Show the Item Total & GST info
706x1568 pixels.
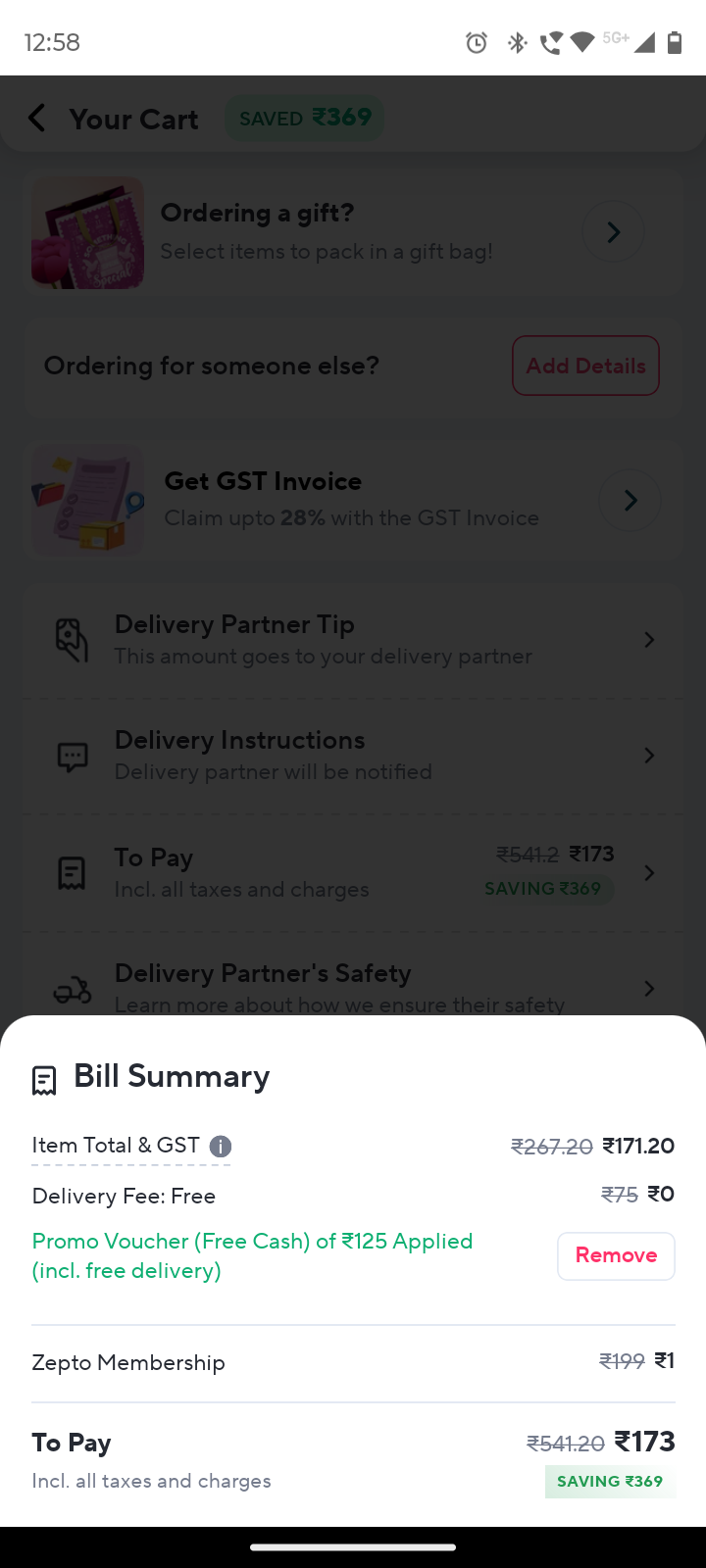(221, 1146)
